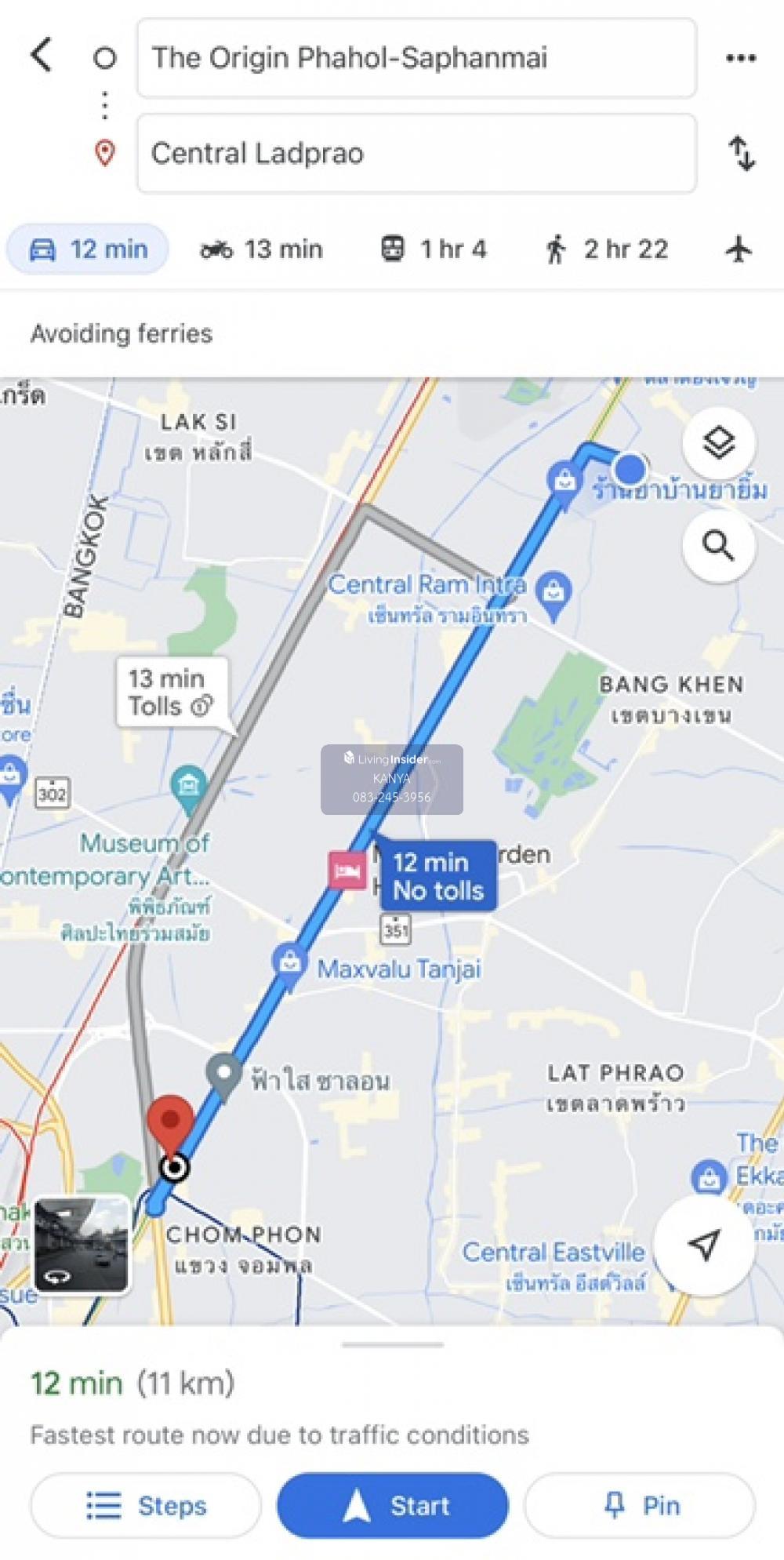View route Steps
Viewport: 784px width, 1560px height.
pyautogui.click(x=146, y=1506)
